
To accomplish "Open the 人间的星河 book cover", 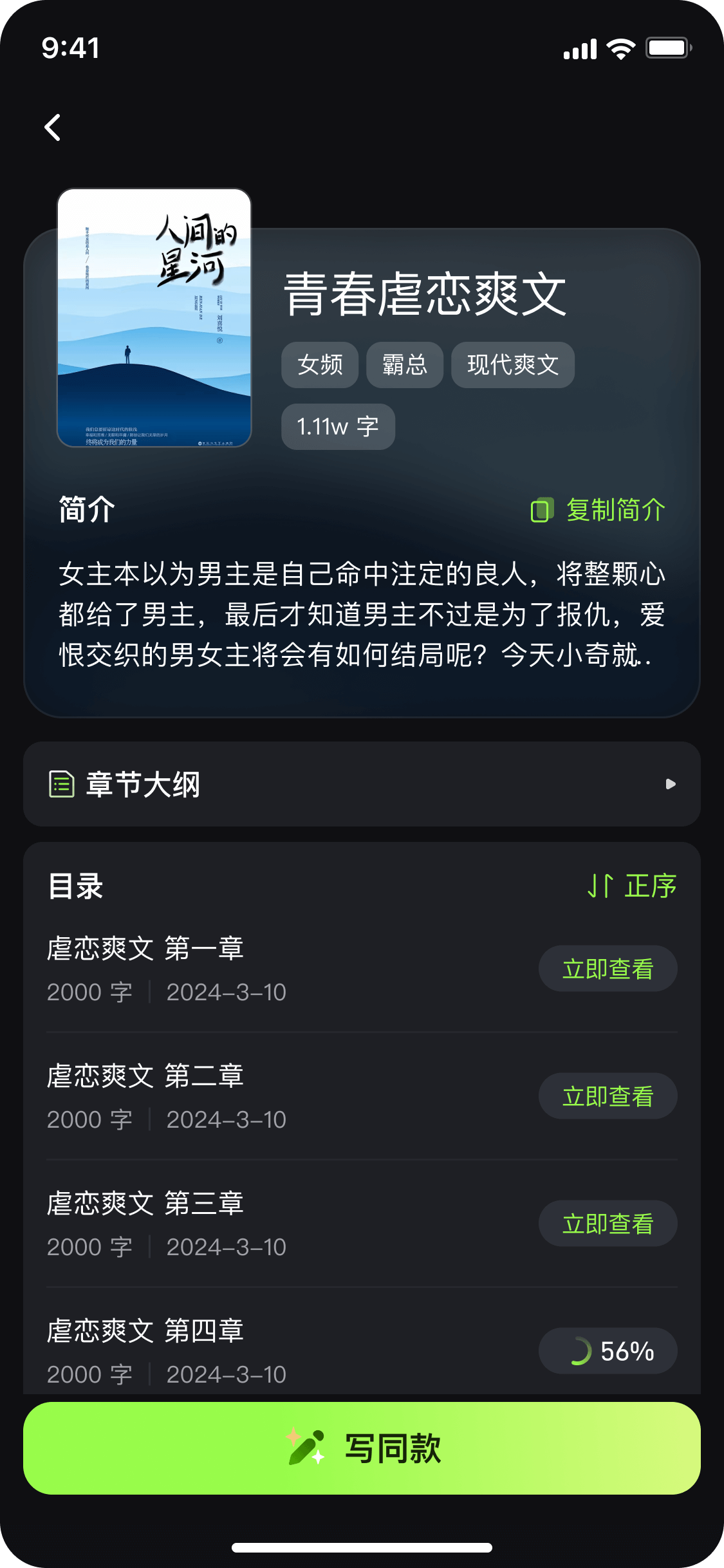I will [154, 318].
